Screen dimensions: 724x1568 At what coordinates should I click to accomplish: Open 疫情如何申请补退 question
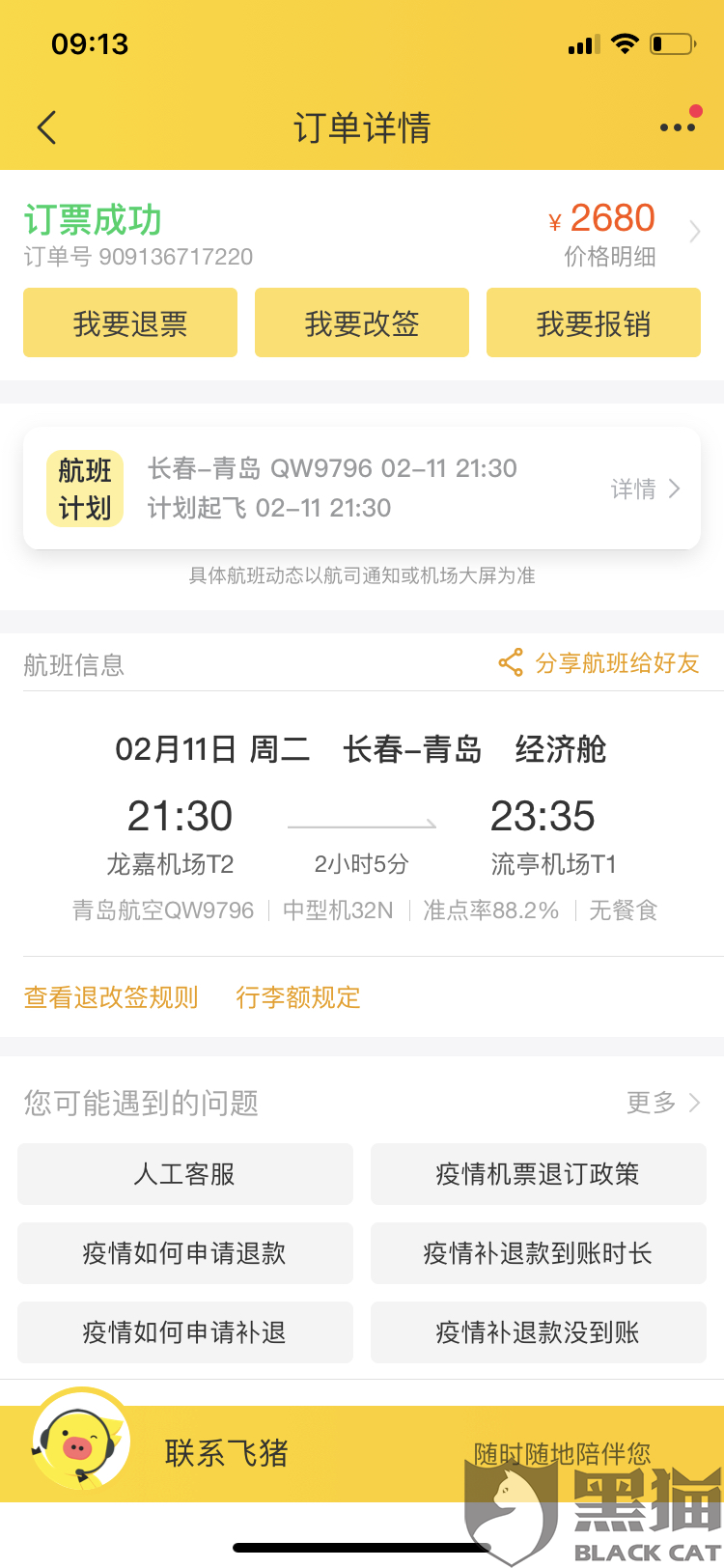pos(185,1332)
